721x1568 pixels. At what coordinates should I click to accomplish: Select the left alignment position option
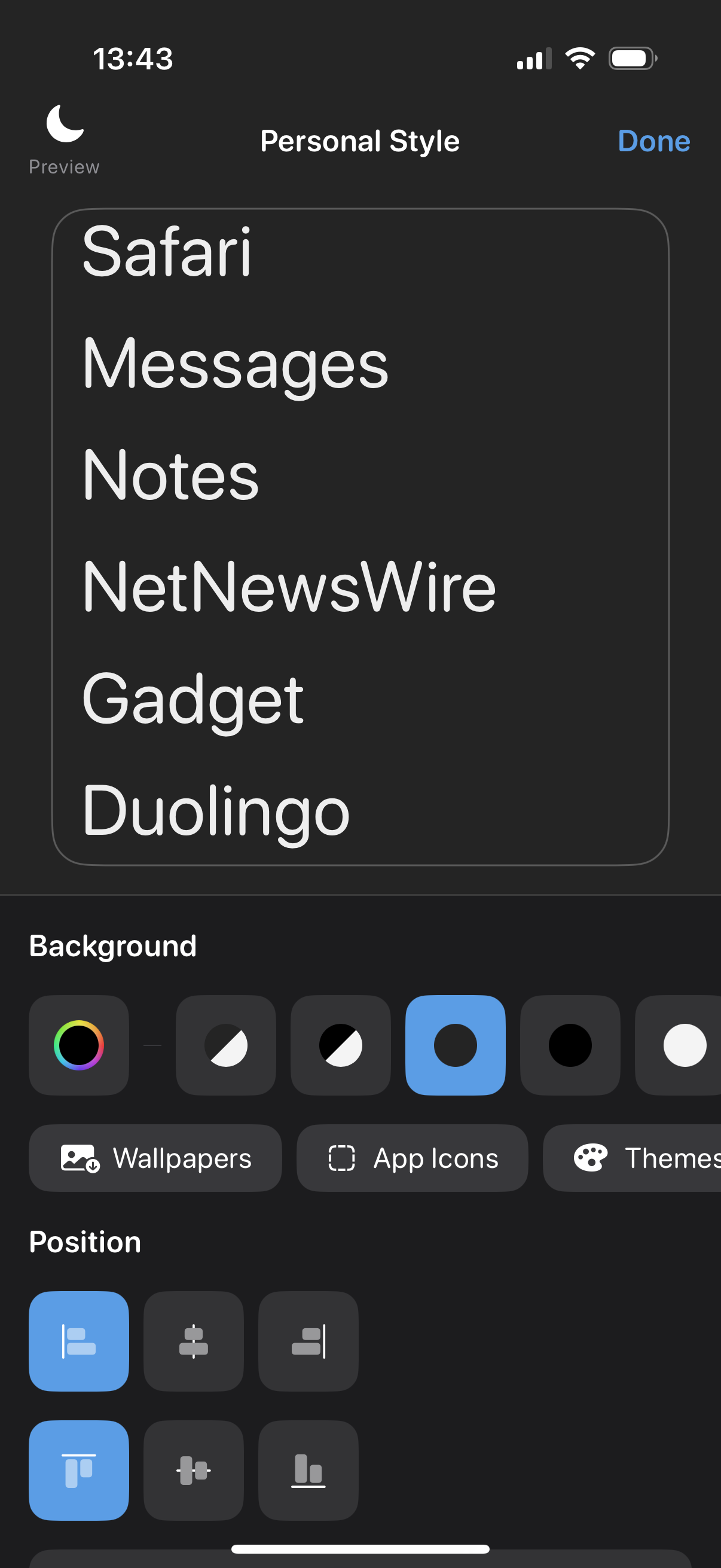click(79, 1341)
